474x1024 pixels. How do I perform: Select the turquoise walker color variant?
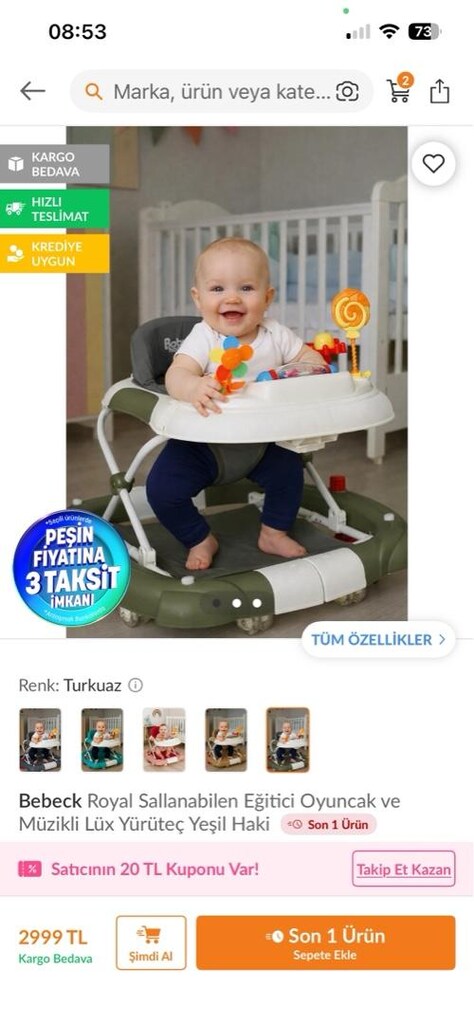coord(102,740)
